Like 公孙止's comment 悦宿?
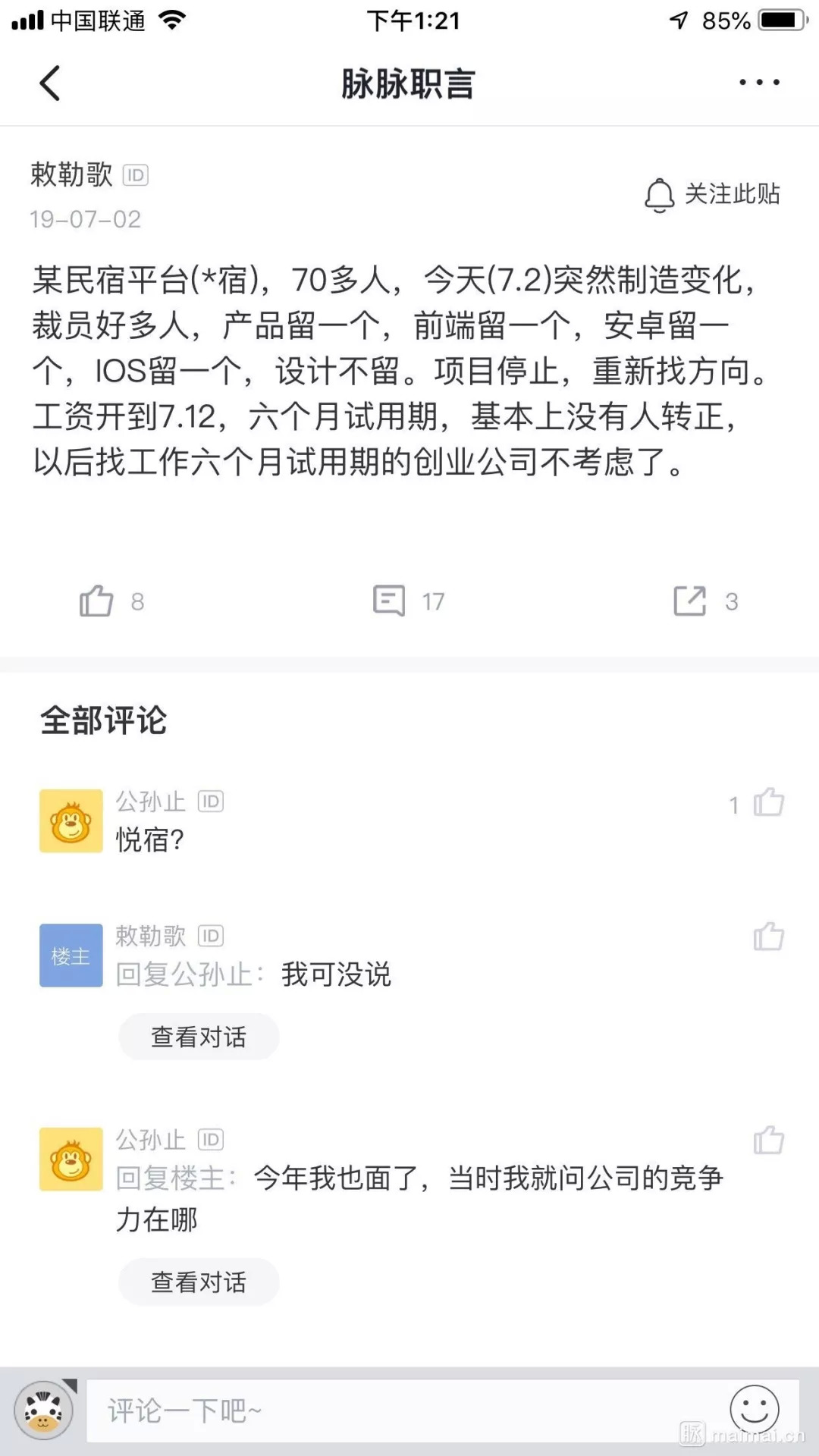Viewport: 819px width, 1456px height. 768,802
